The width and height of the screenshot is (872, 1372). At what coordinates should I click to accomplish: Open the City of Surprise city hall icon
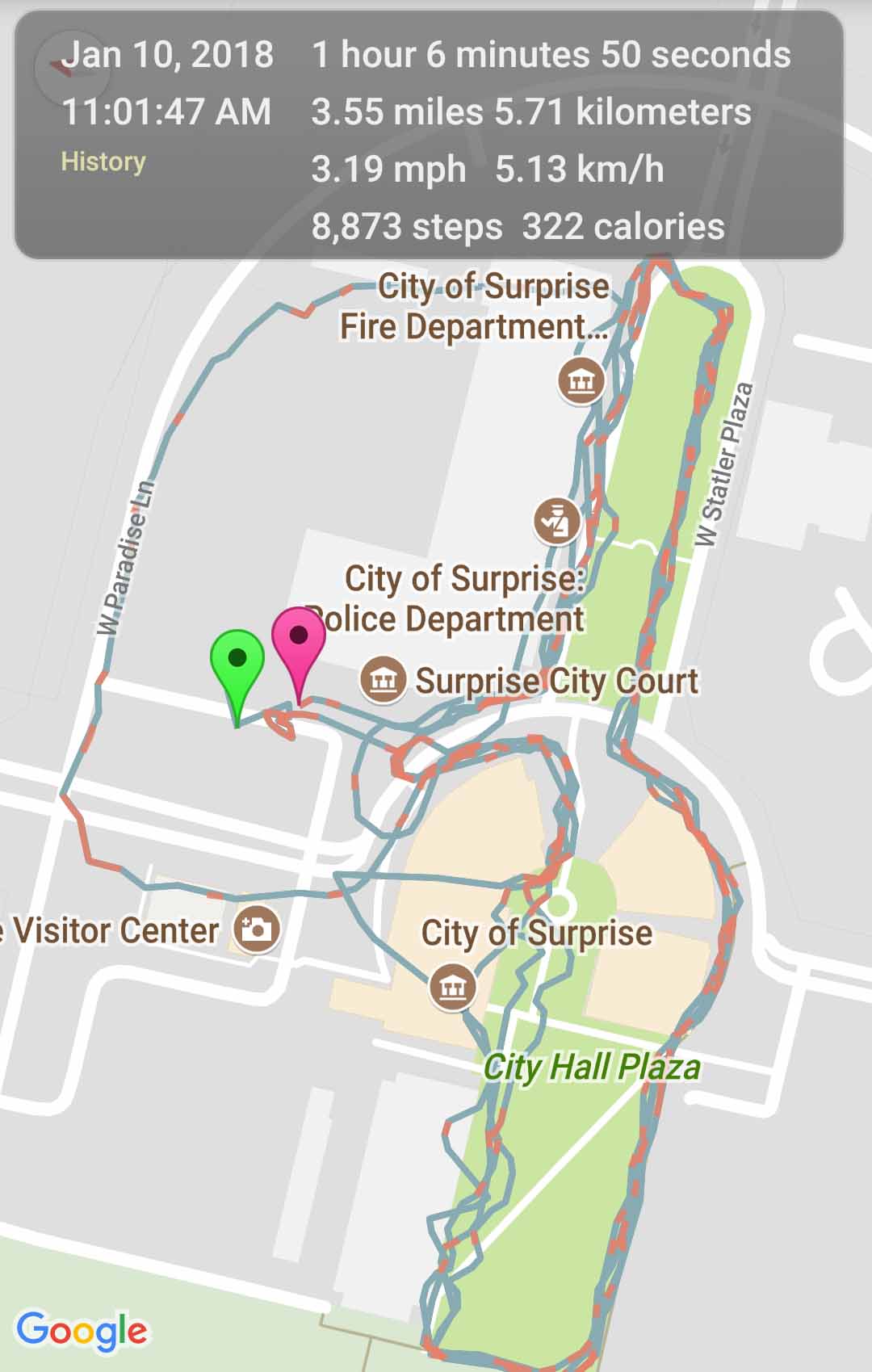(452, 985)
